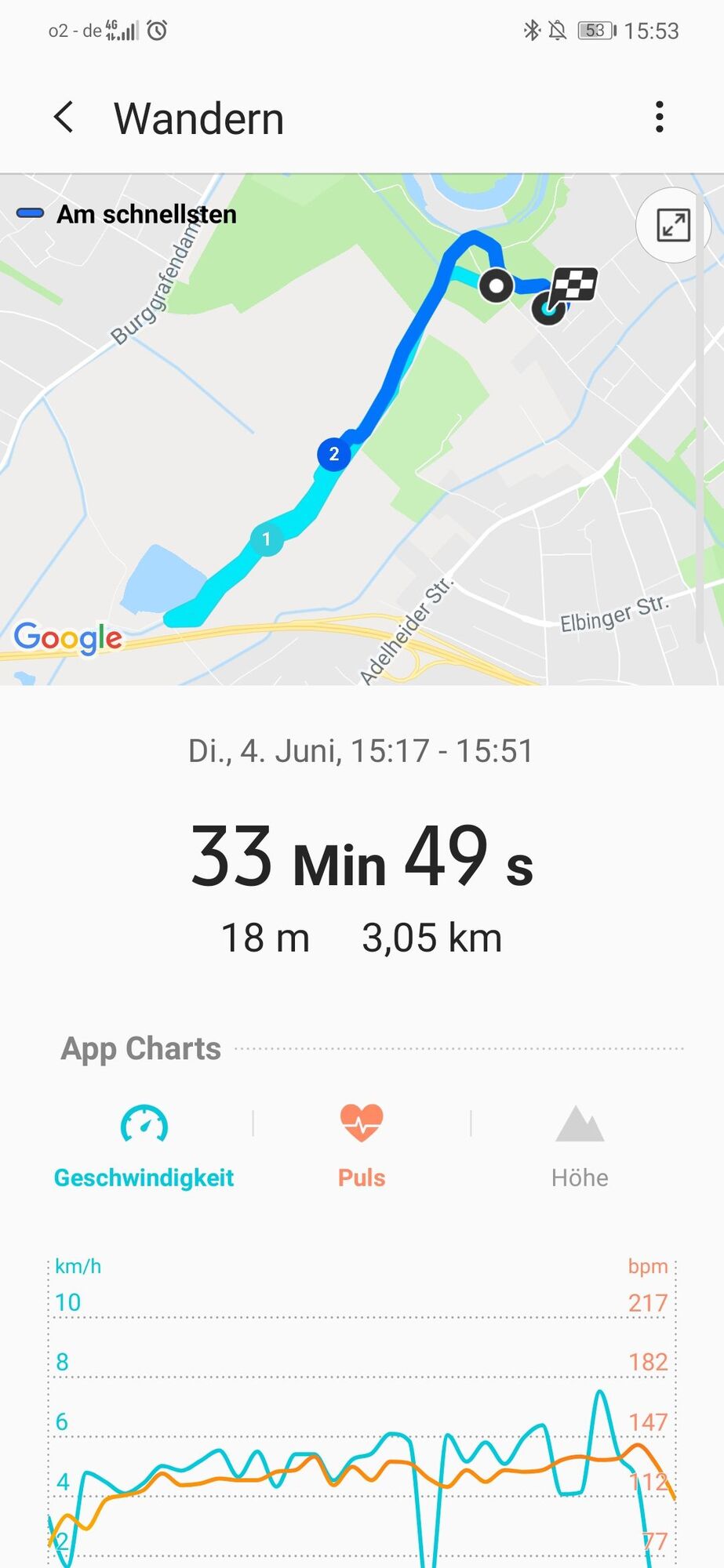This screenshot has height=1568, width=724.
Task: Toggle the Puls chart
Action: (362, 1145)
